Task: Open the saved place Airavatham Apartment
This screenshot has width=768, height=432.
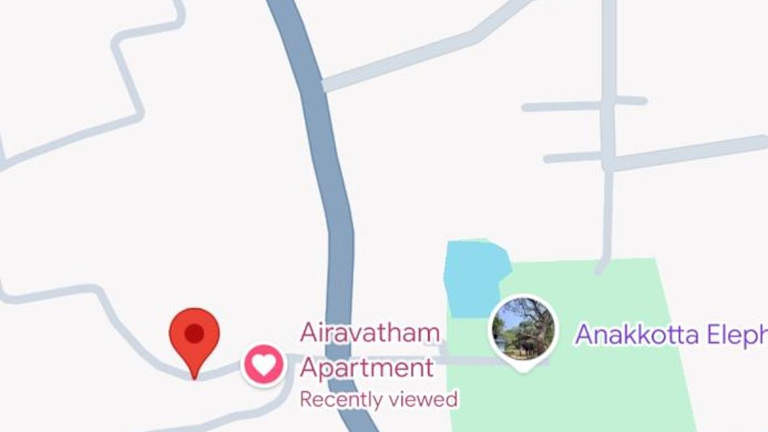Action: click(x=264, y=364)
